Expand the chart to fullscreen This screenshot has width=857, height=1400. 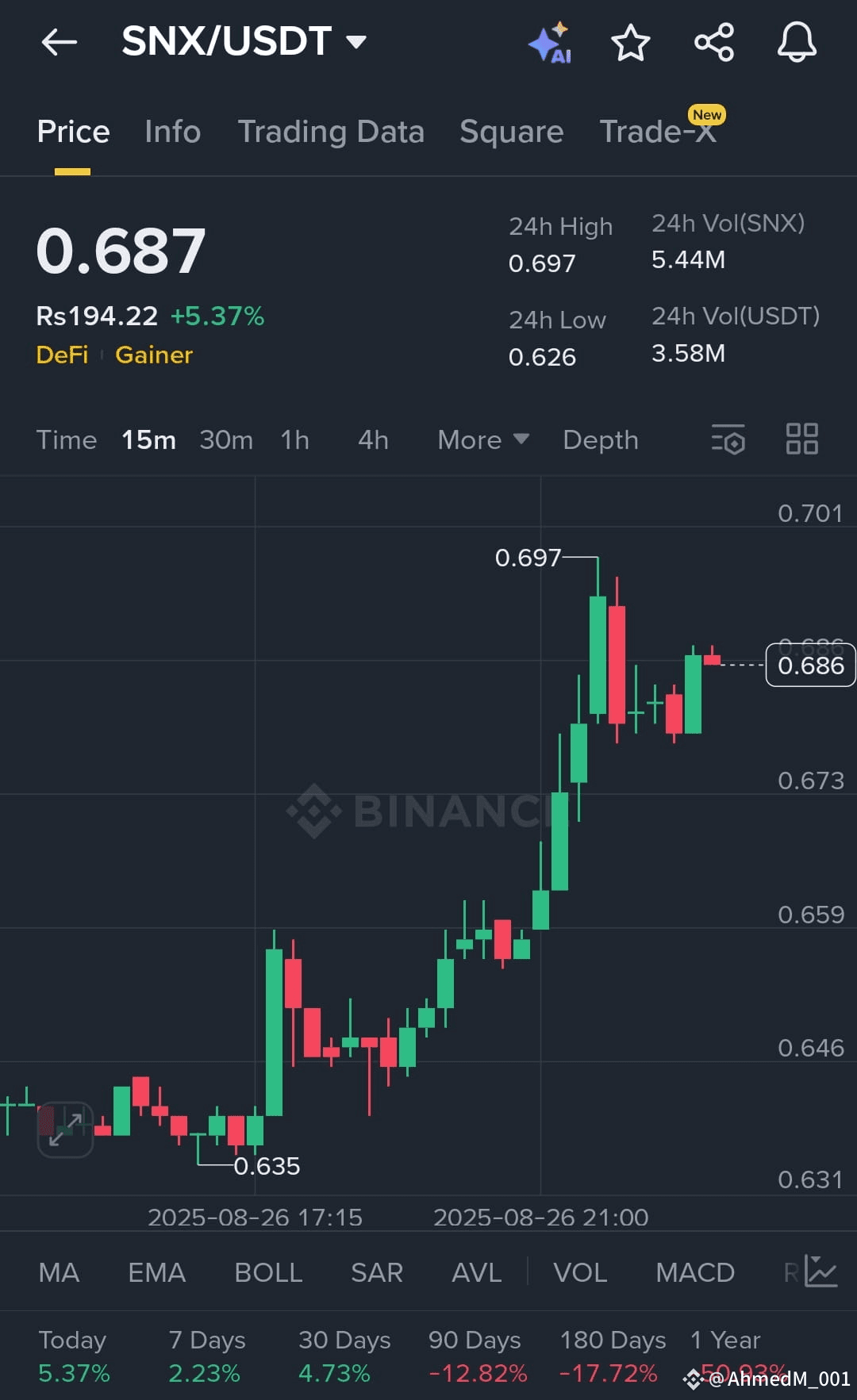point(65,1130)
